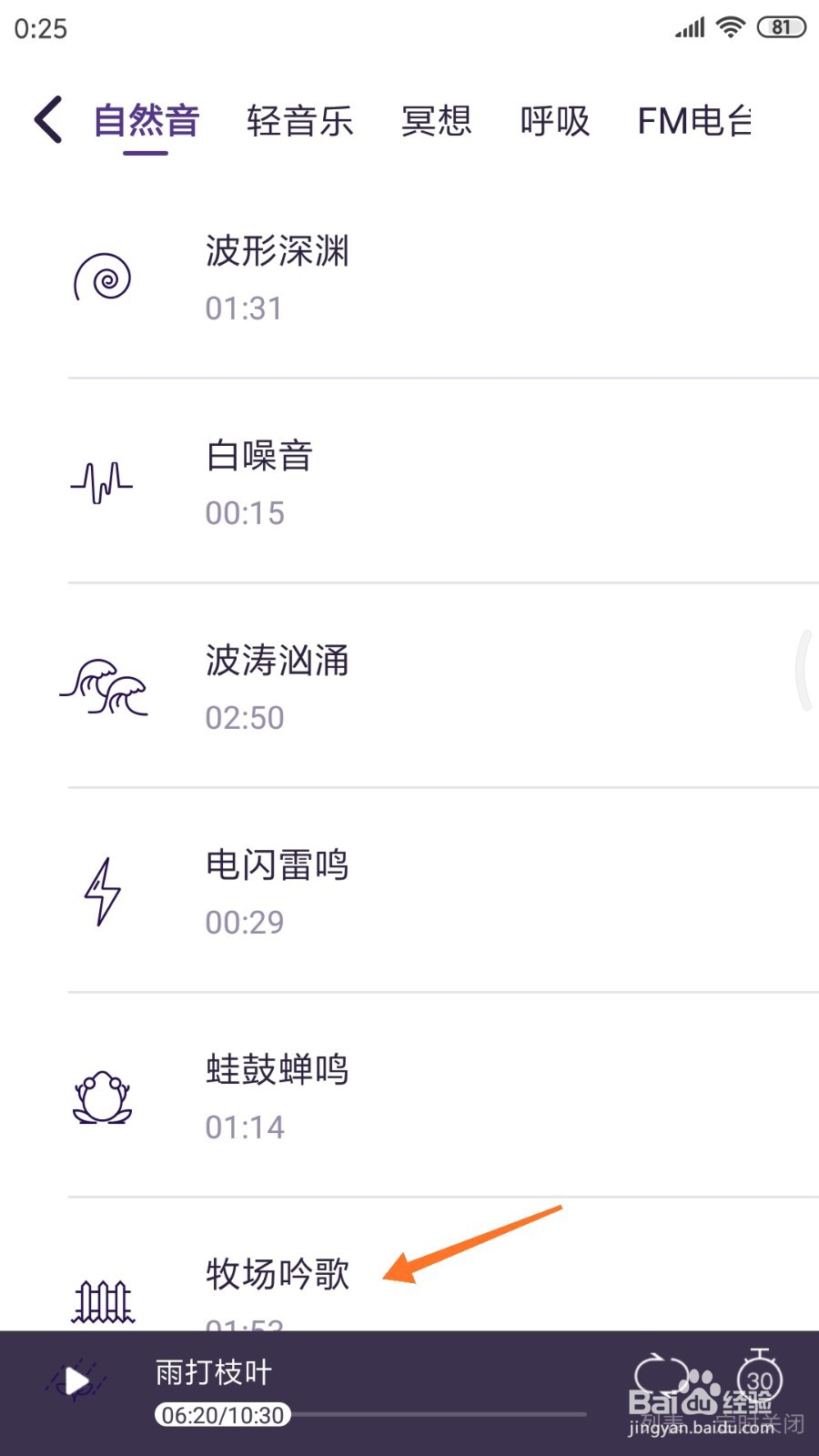Open the 蛙鼓蝉鸣 sound
Viewport: 819px width, 1456px height.
click(x=443, y=1096)
